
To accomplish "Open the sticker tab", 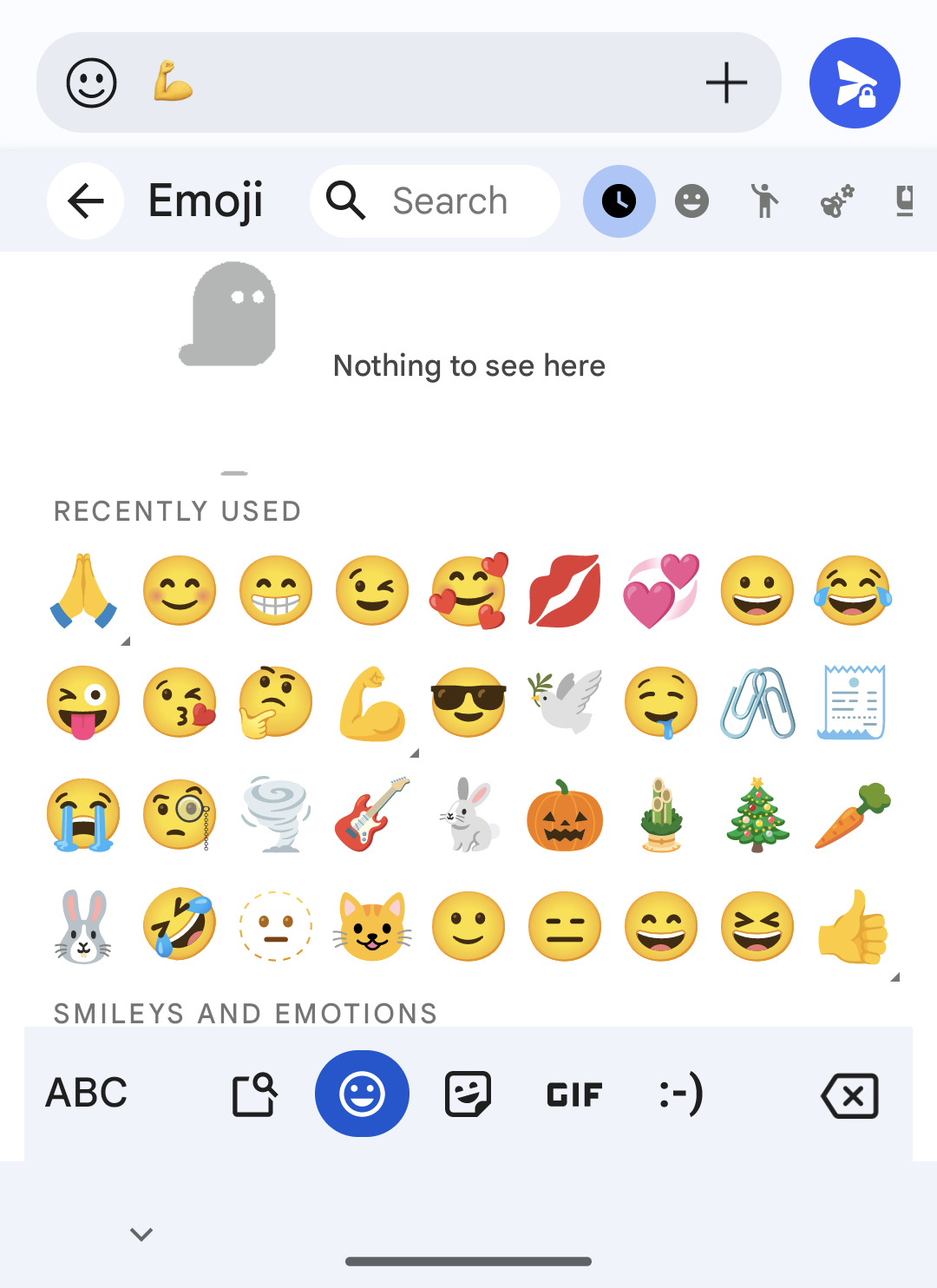I will tap(468, 1094).
